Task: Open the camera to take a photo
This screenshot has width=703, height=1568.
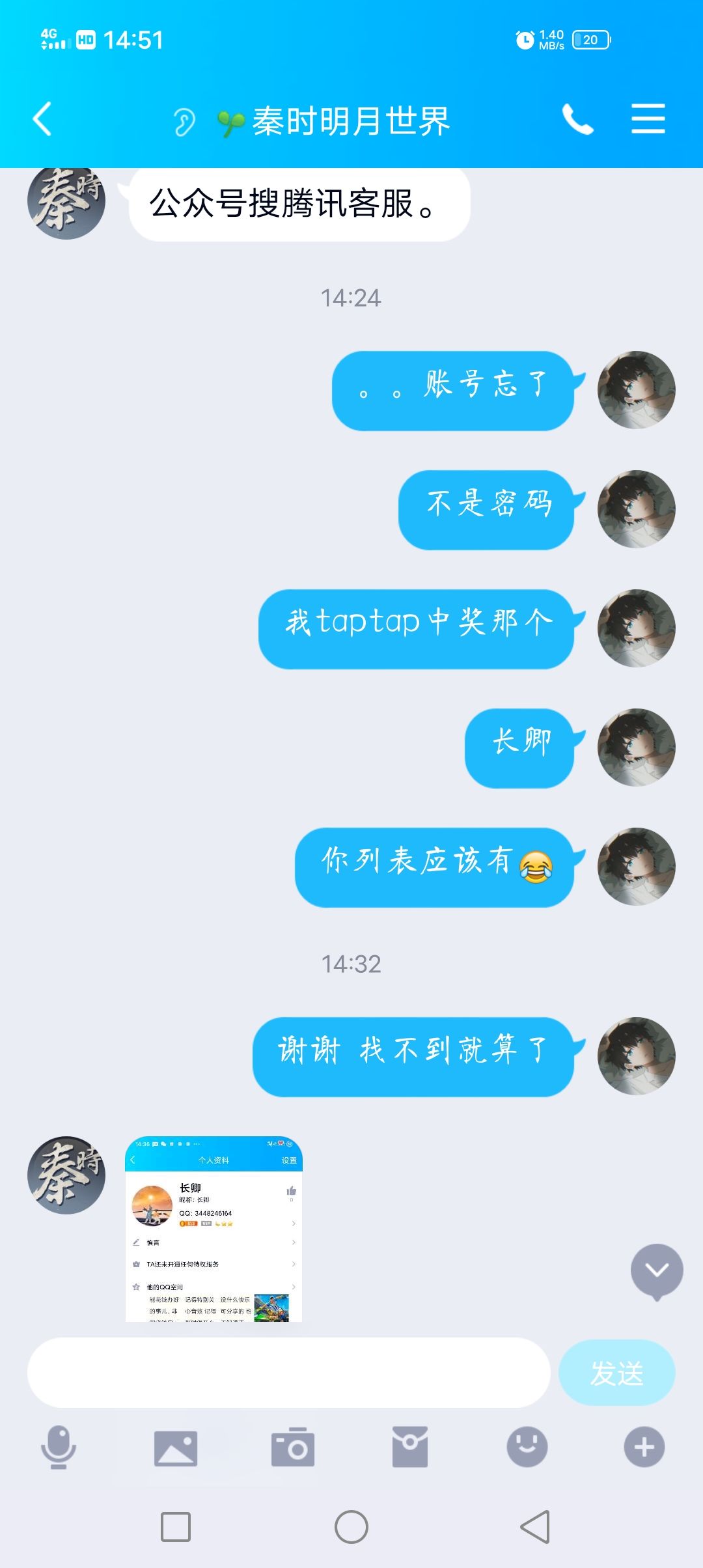Action: click(293, 1446)
